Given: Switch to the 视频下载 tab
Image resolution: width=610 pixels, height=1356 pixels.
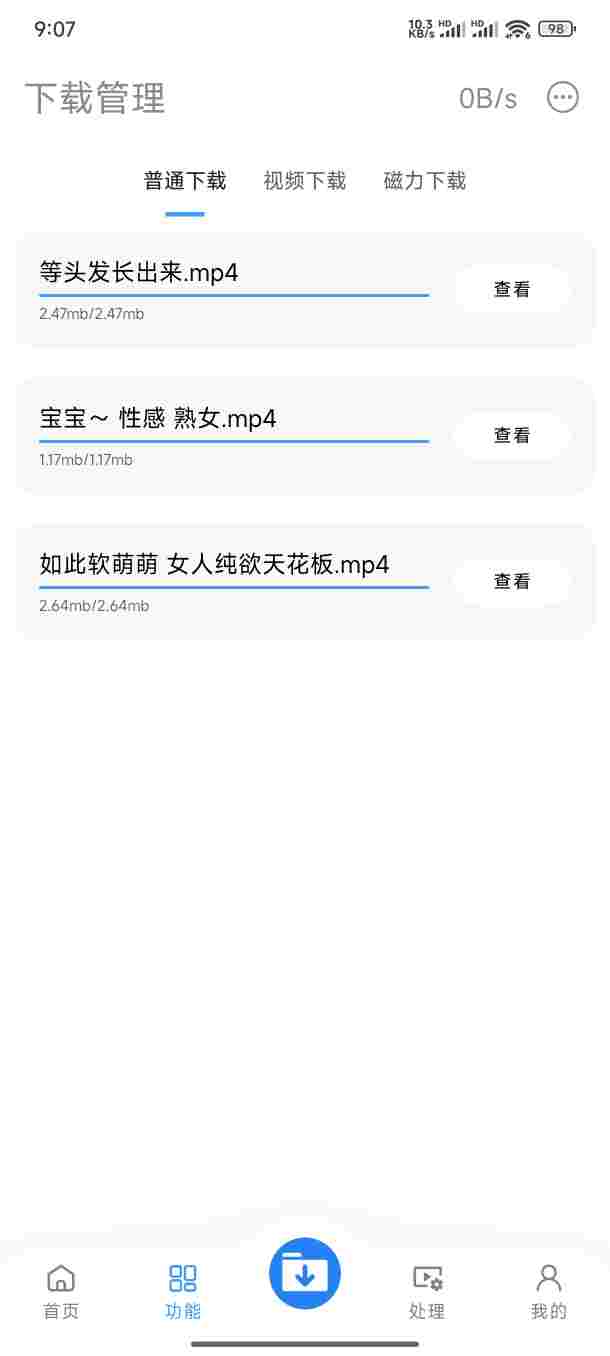Looking at the screenshot, I should (305, 181).
